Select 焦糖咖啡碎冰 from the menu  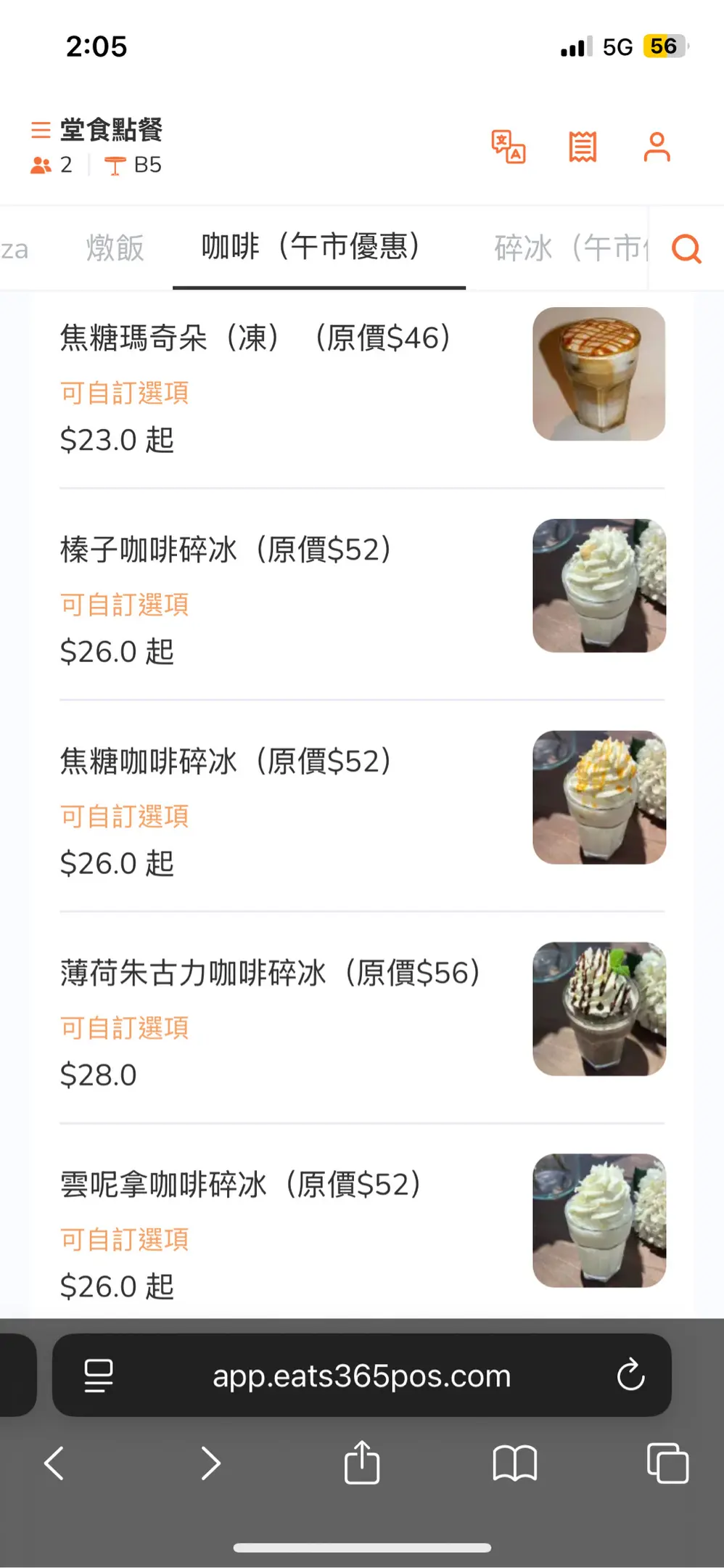click(226, 761)
